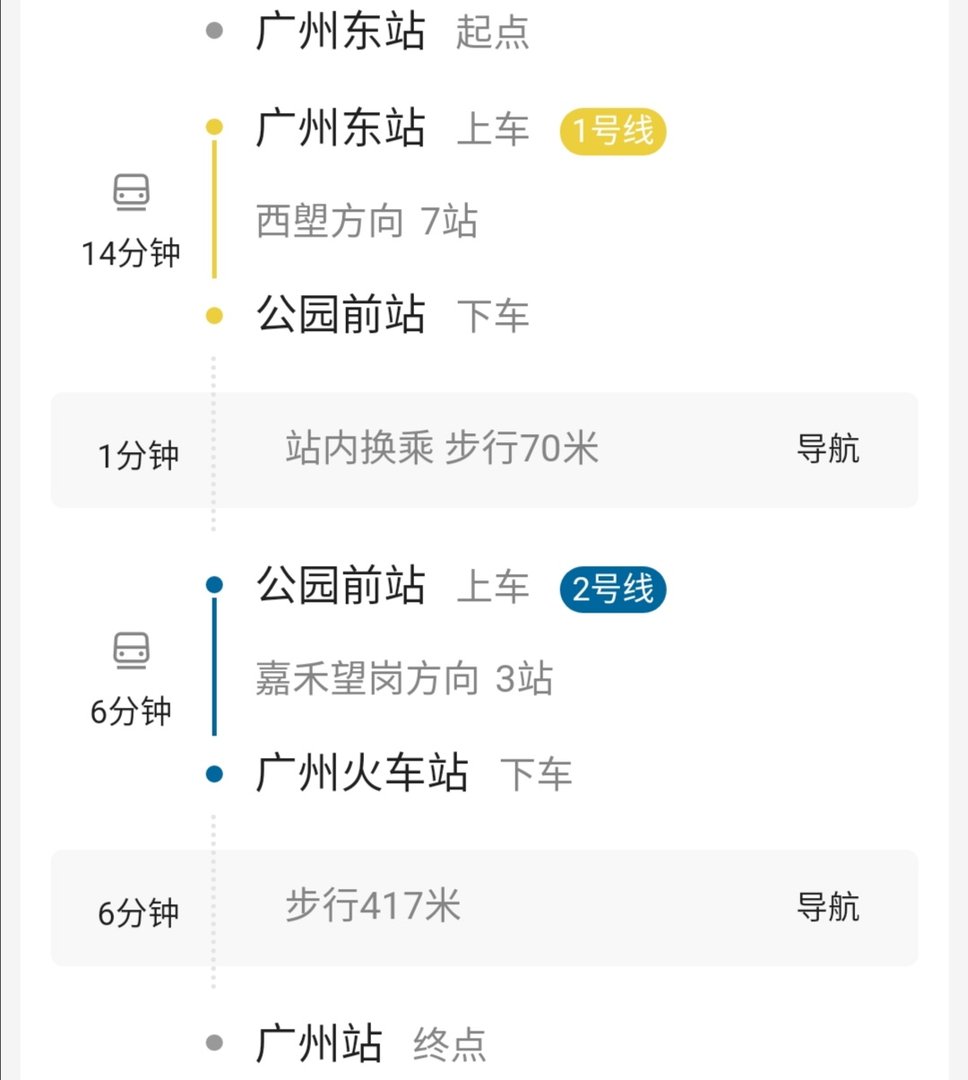
Task: Click the blue alighting dot at 广州火车站
Action: click(213, 772)
